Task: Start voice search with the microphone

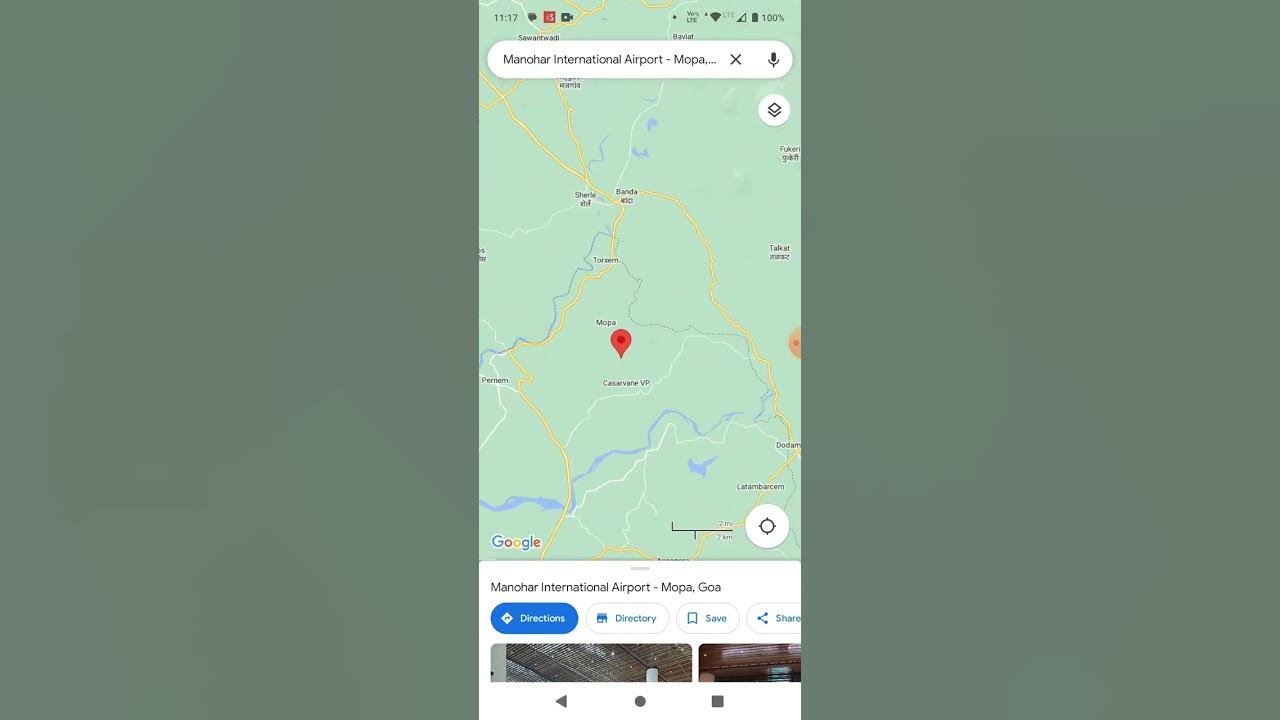Action: pos(773,60)
